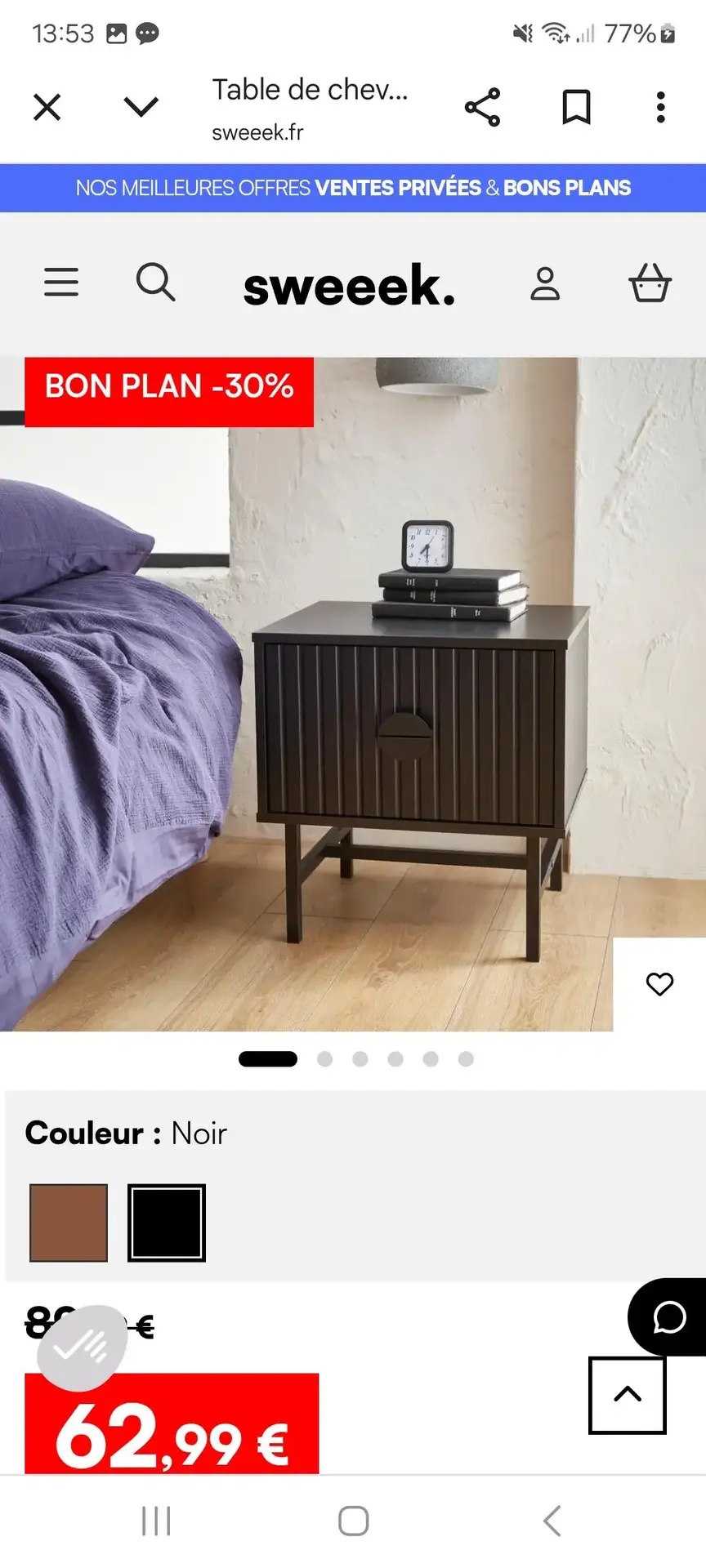The width and height of the screenshot is (706, 1568).
Task: Open the ventes privées & bons plans banner
Action: point(353,188)
